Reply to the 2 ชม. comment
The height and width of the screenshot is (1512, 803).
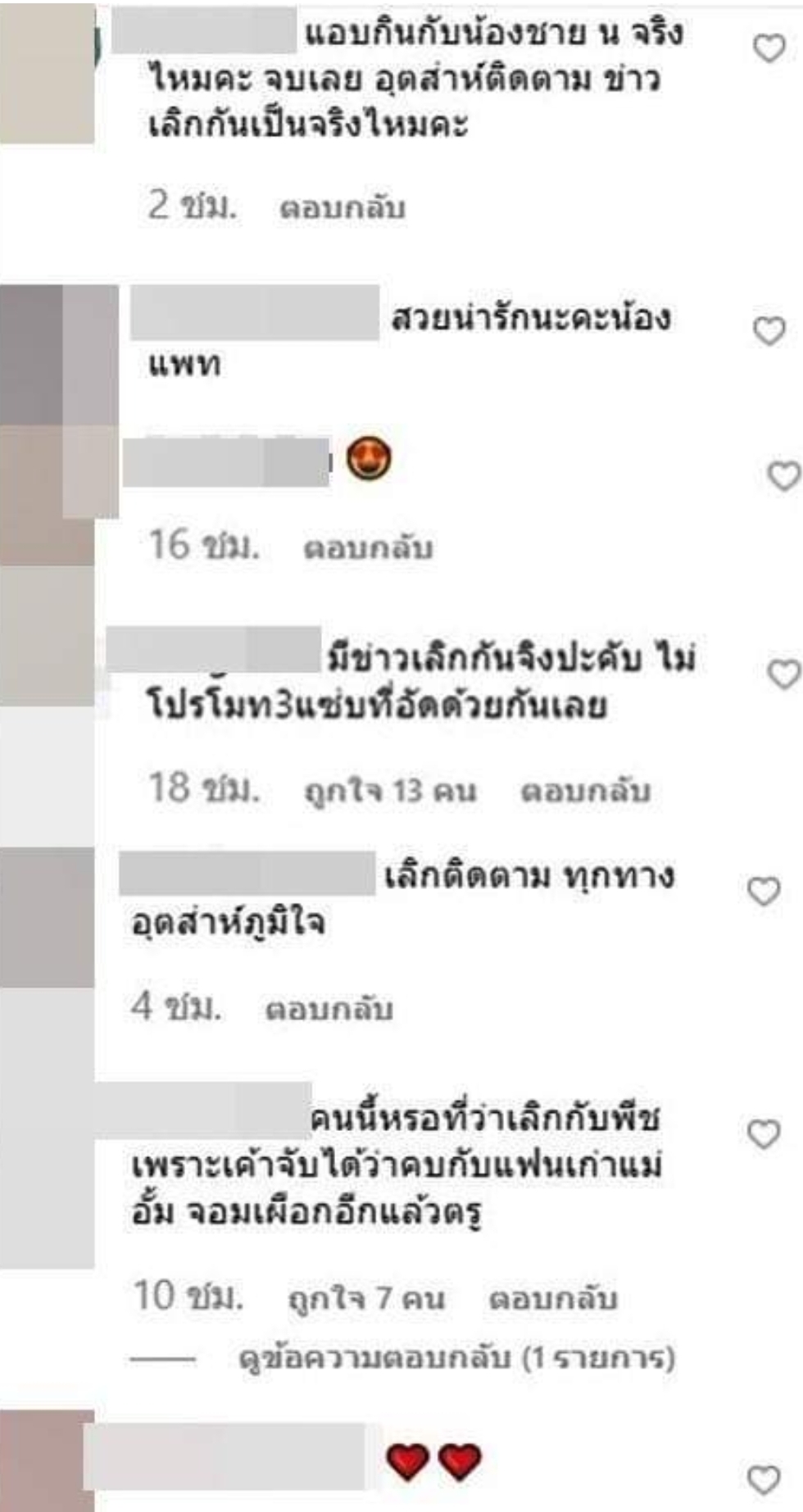[x=343, y=208]
